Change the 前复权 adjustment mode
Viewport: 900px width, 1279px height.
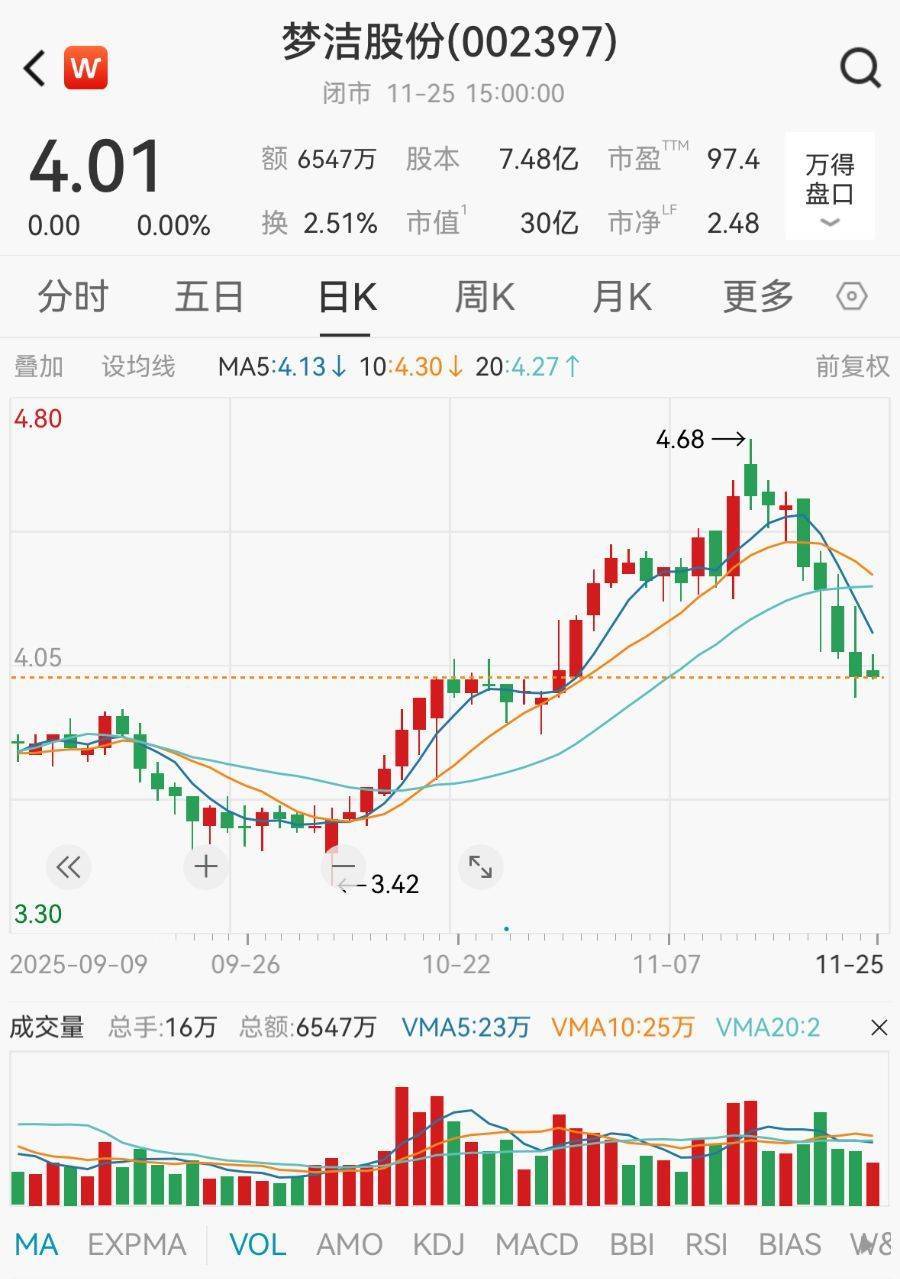tap(852, 367)
